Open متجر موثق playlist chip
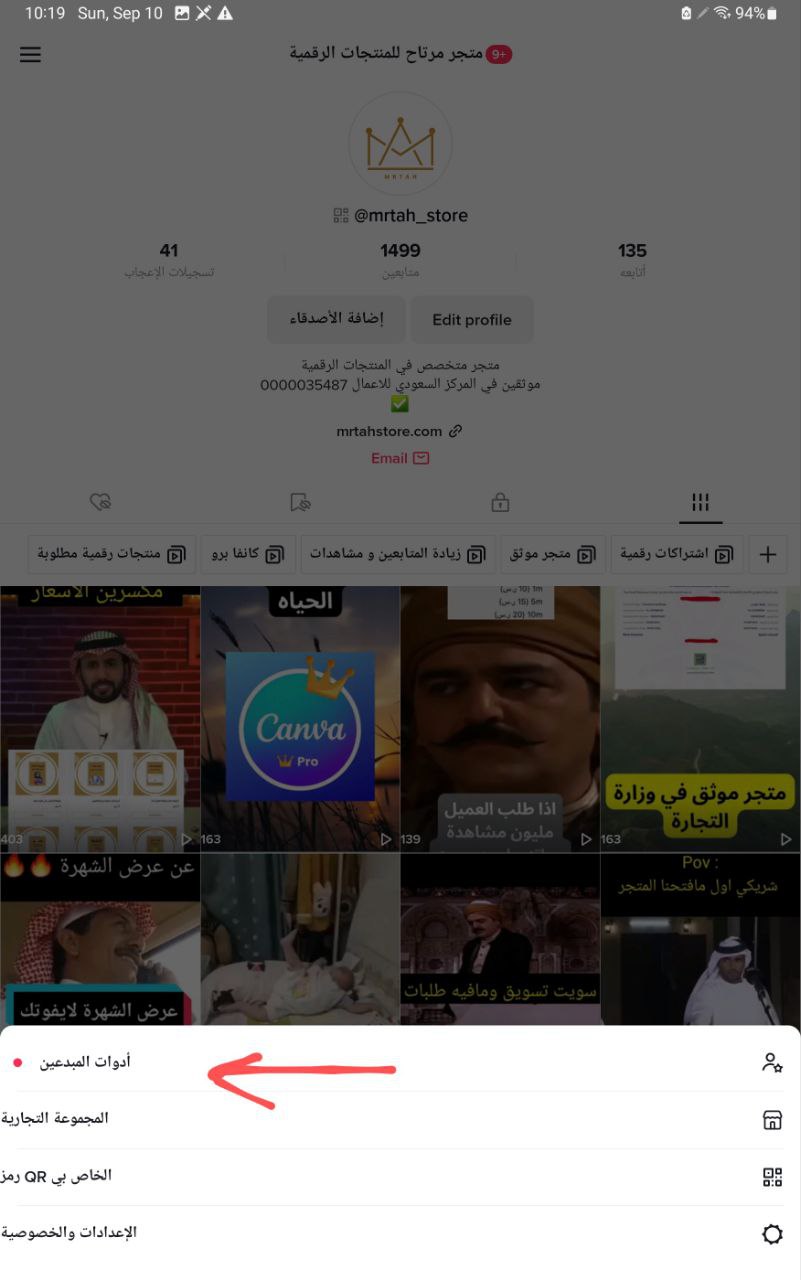The height and width of the screenshot is (1280, 801). (553, 553)
